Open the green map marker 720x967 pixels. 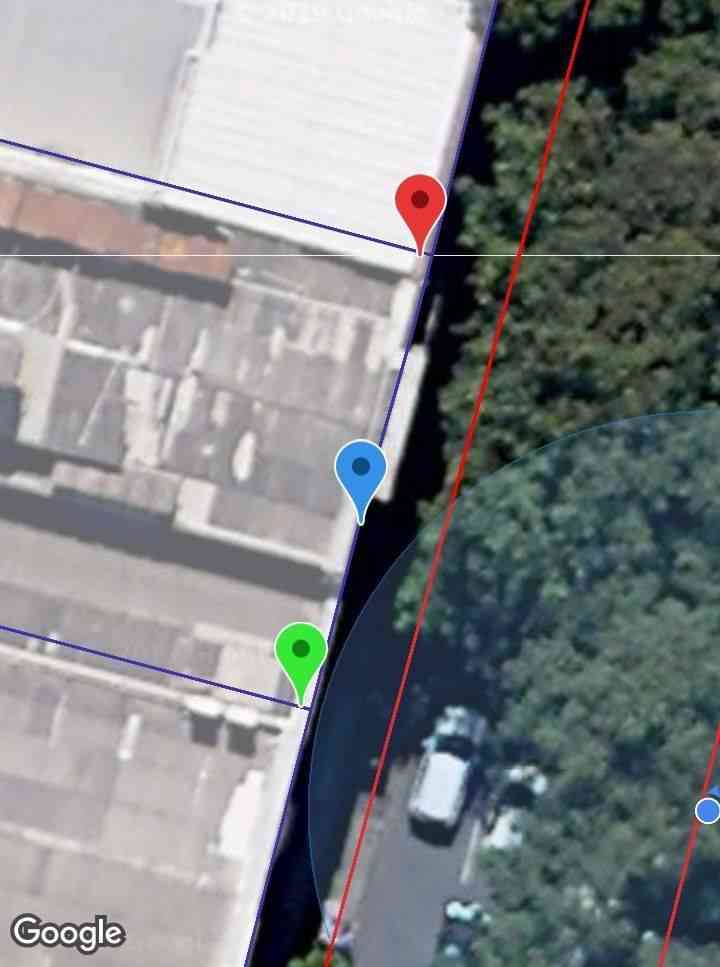300,651
